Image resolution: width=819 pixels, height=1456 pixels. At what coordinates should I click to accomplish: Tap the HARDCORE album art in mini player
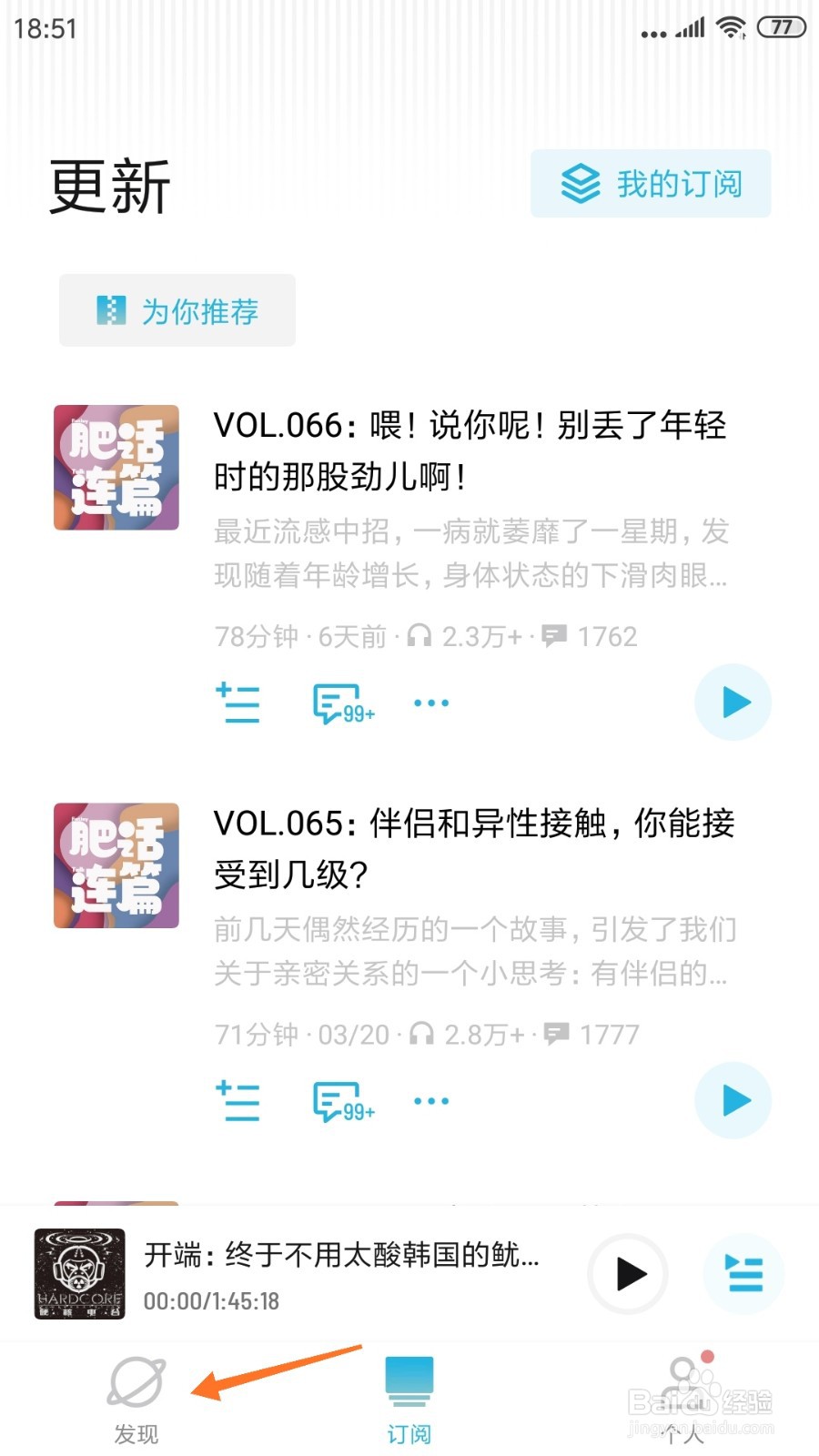click(78, 1274)
